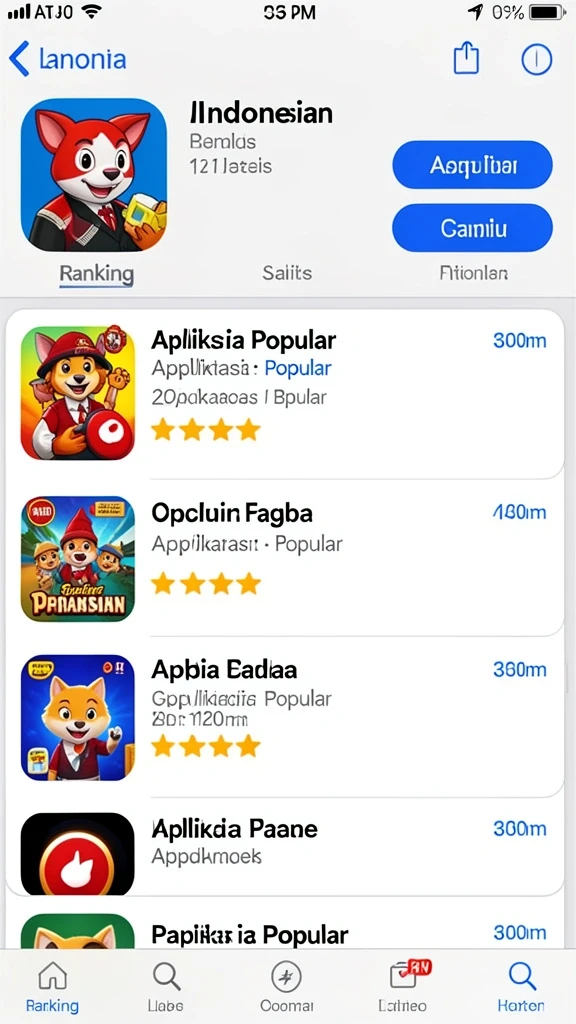Screen dimensions: 576x1024
Task: Switch to the Fitionlan top tab
Action: pos(474,272)
